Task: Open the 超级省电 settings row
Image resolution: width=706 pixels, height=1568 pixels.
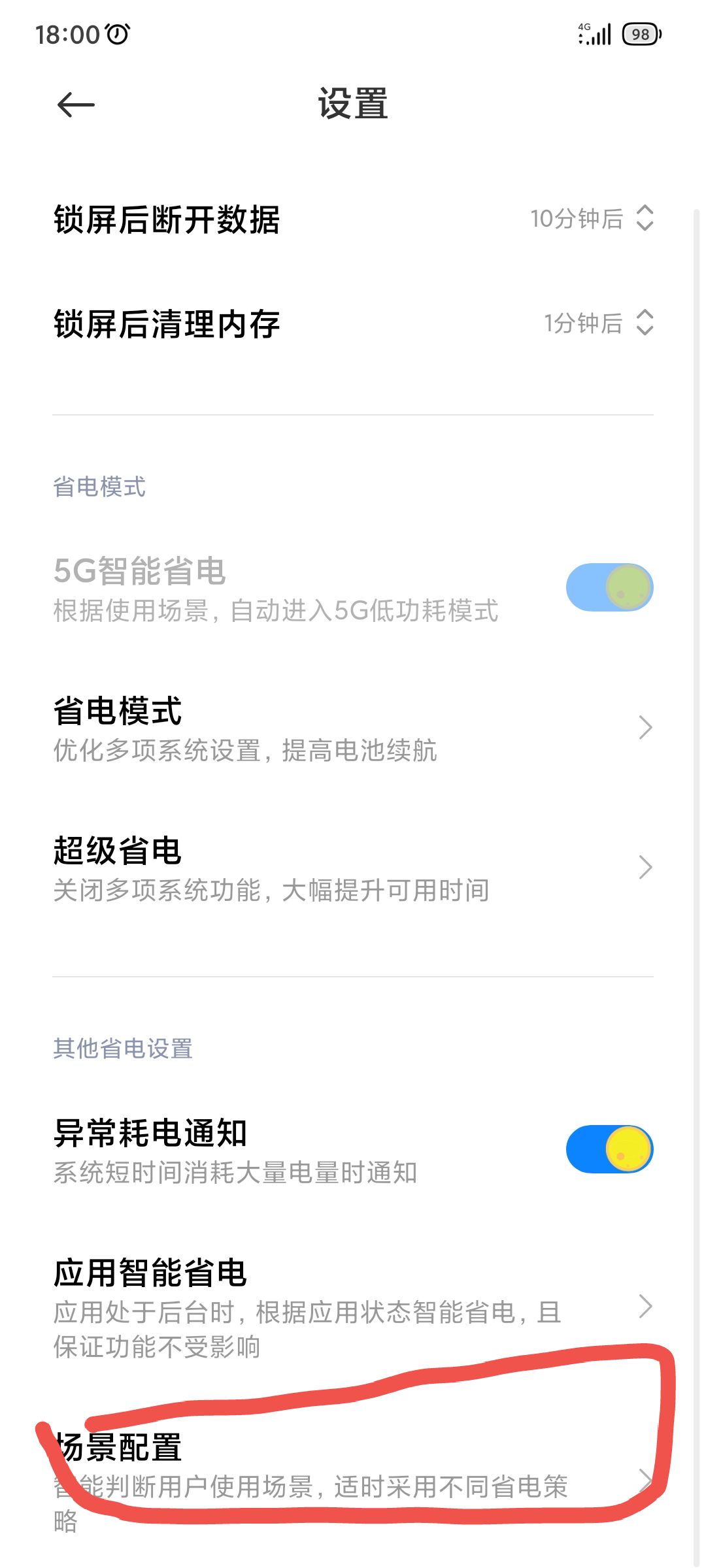Action: click(x=353, y=867)
